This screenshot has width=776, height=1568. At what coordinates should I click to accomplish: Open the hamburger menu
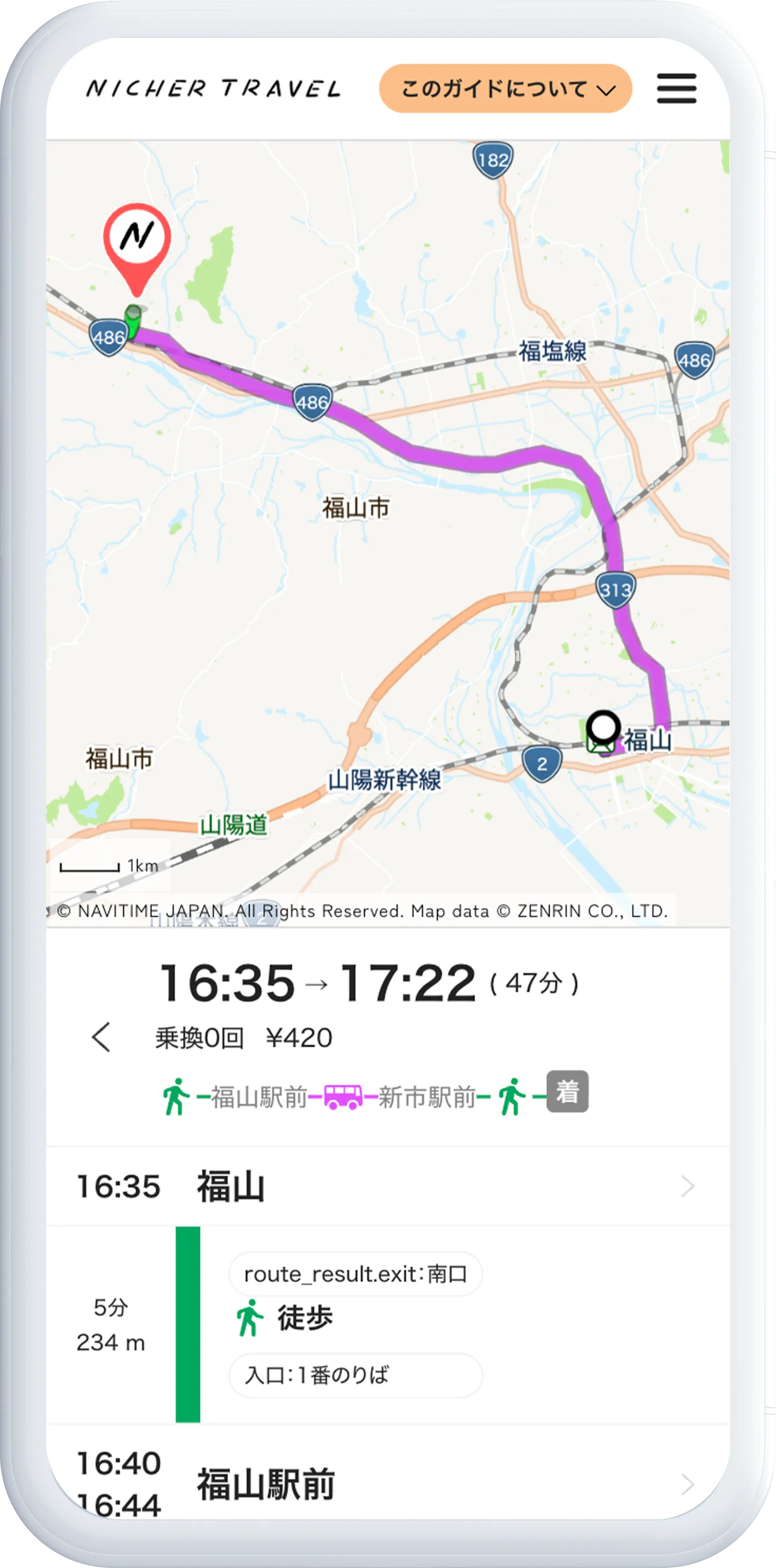676,89
